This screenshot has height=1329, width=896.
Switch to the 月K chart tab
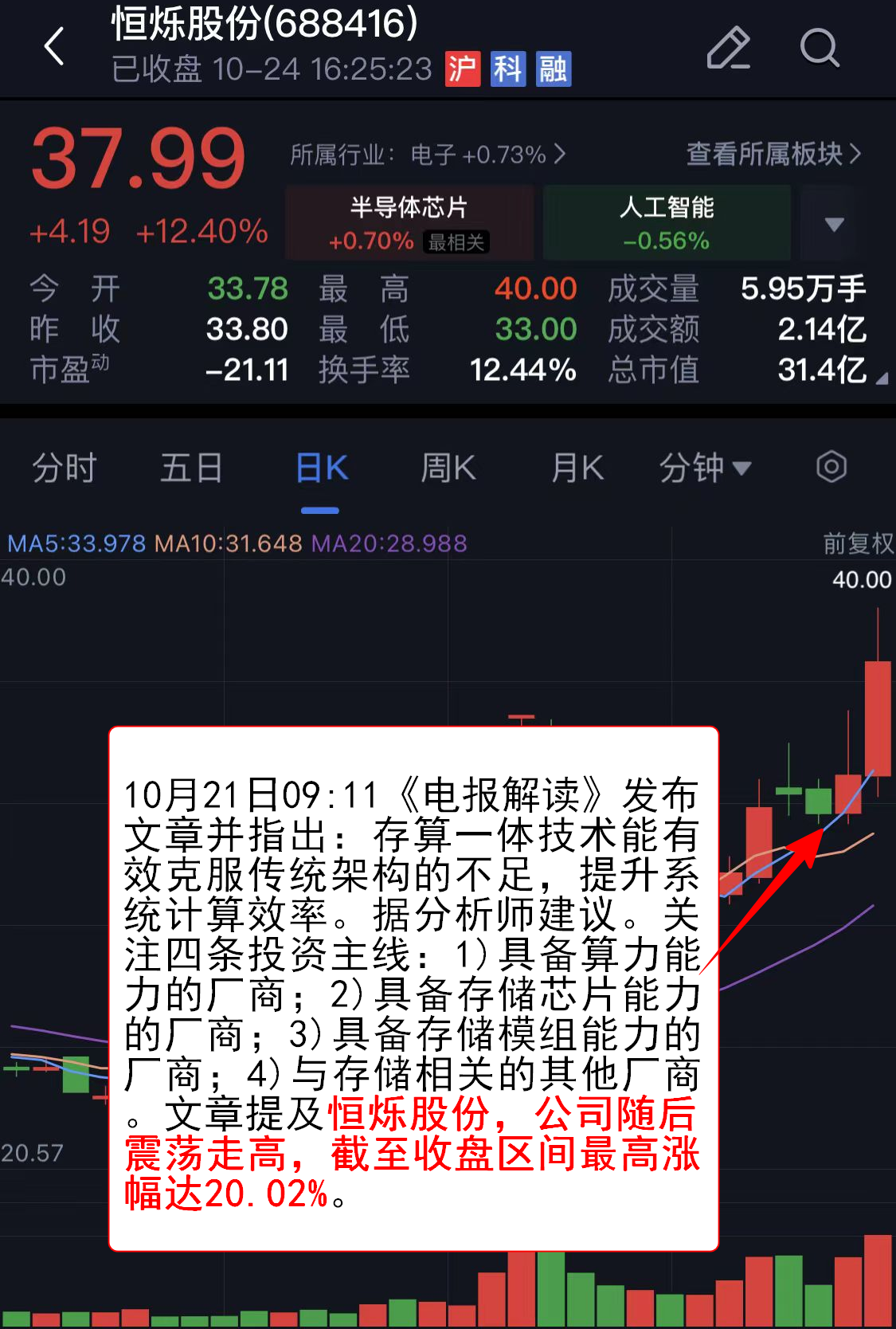pos(577,468)
